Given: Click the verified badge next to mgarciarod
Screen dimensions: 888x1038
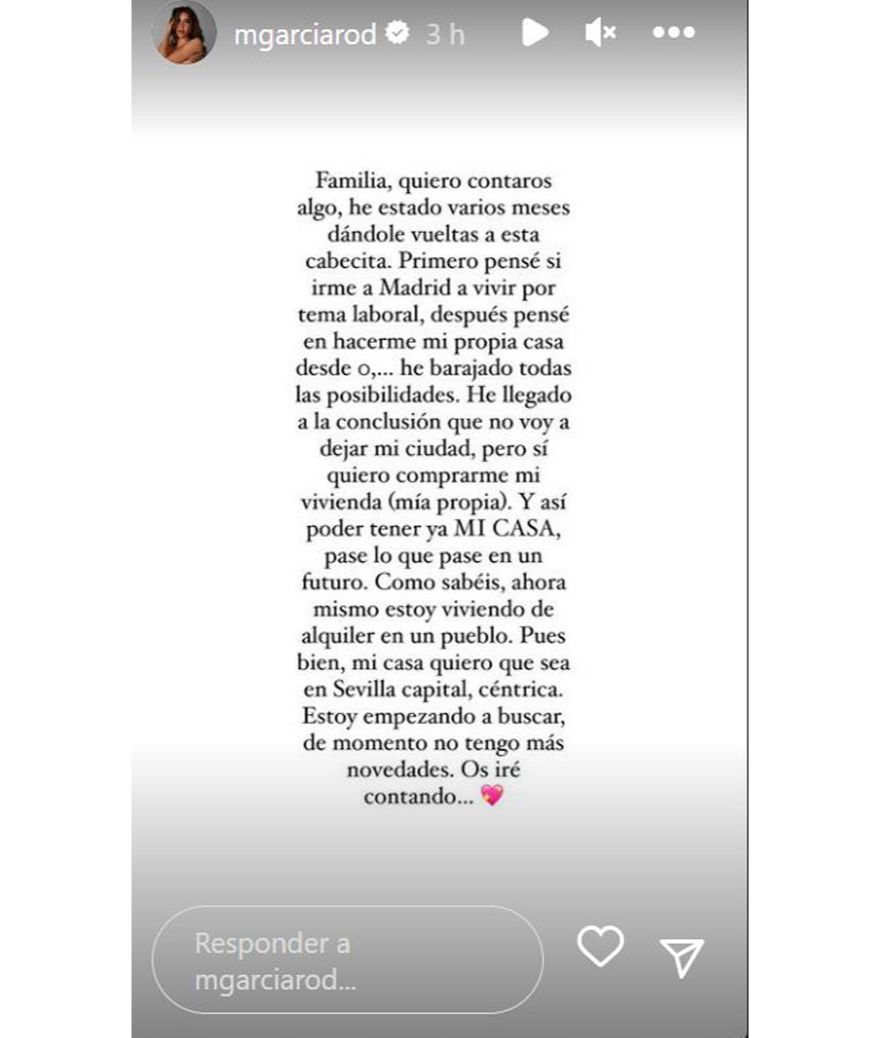Looking at the screenshot, I should (398, 31).
